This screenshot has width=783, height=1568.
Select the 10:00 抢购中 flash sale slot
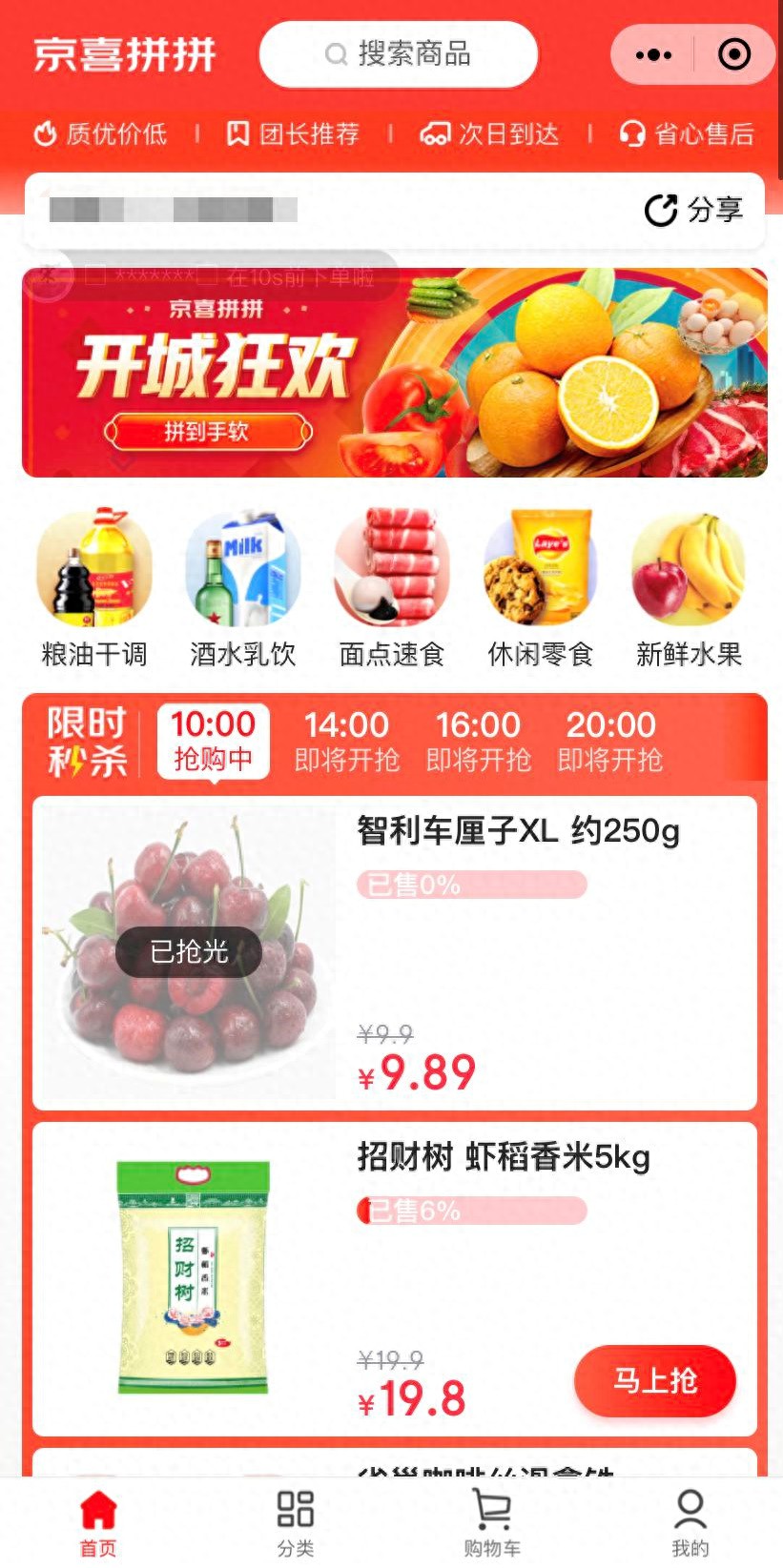[x=213, y=741]
